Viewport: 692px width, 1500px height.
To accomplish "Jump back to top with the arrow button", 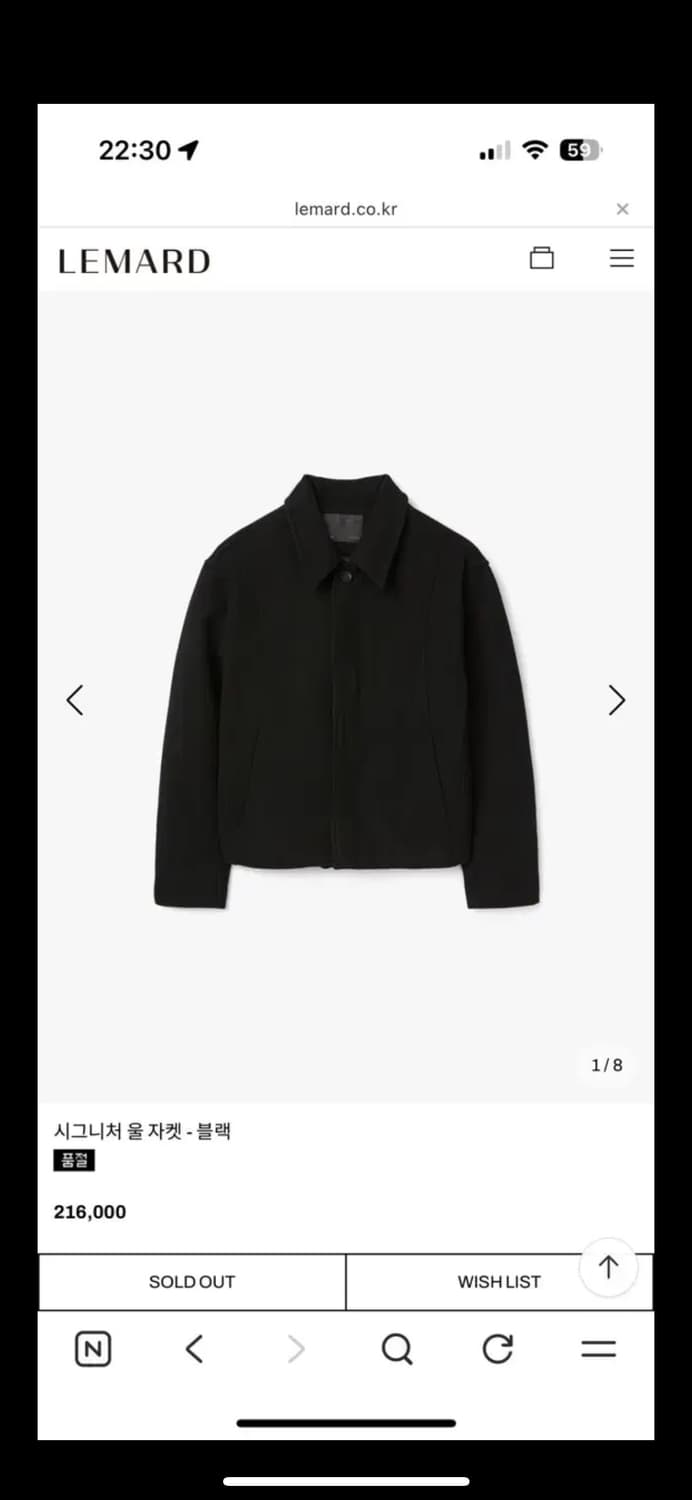I will (608, 1267).
